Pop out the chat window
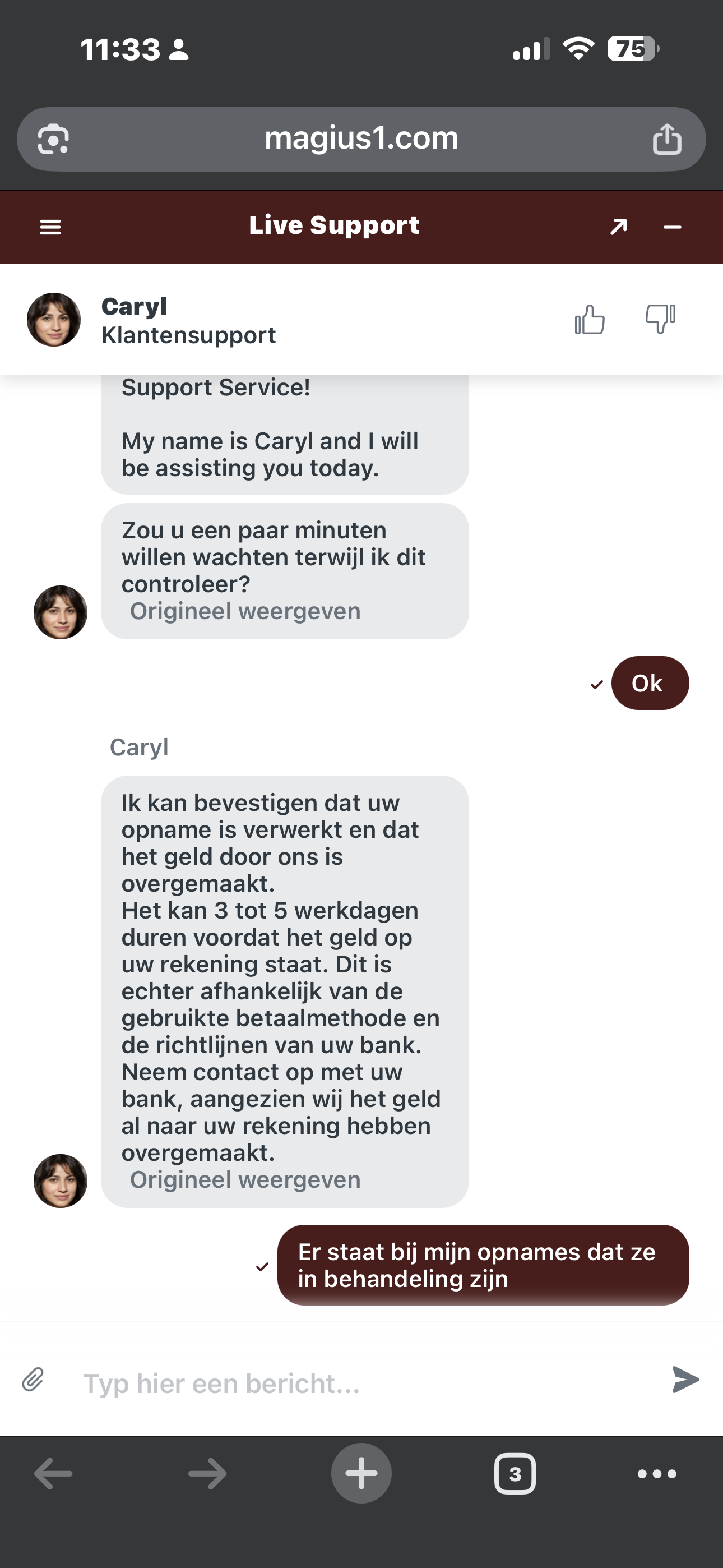The image size is (723, 1568). click(x=618, y=227)
